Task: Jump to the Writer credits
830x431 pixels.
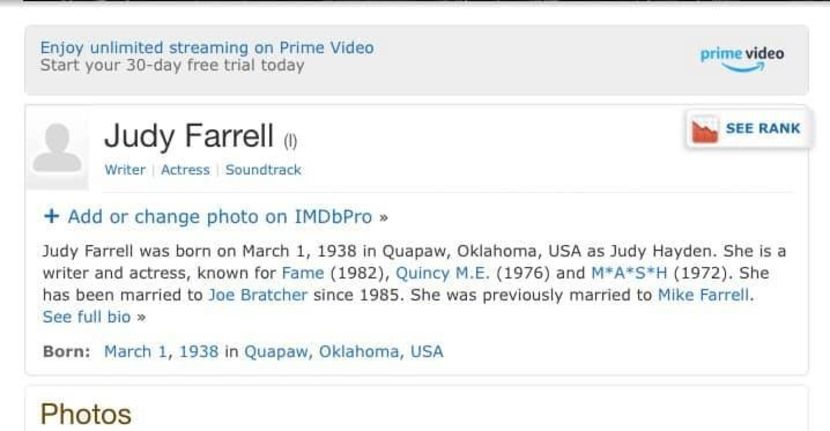Action: coord(124,170)
